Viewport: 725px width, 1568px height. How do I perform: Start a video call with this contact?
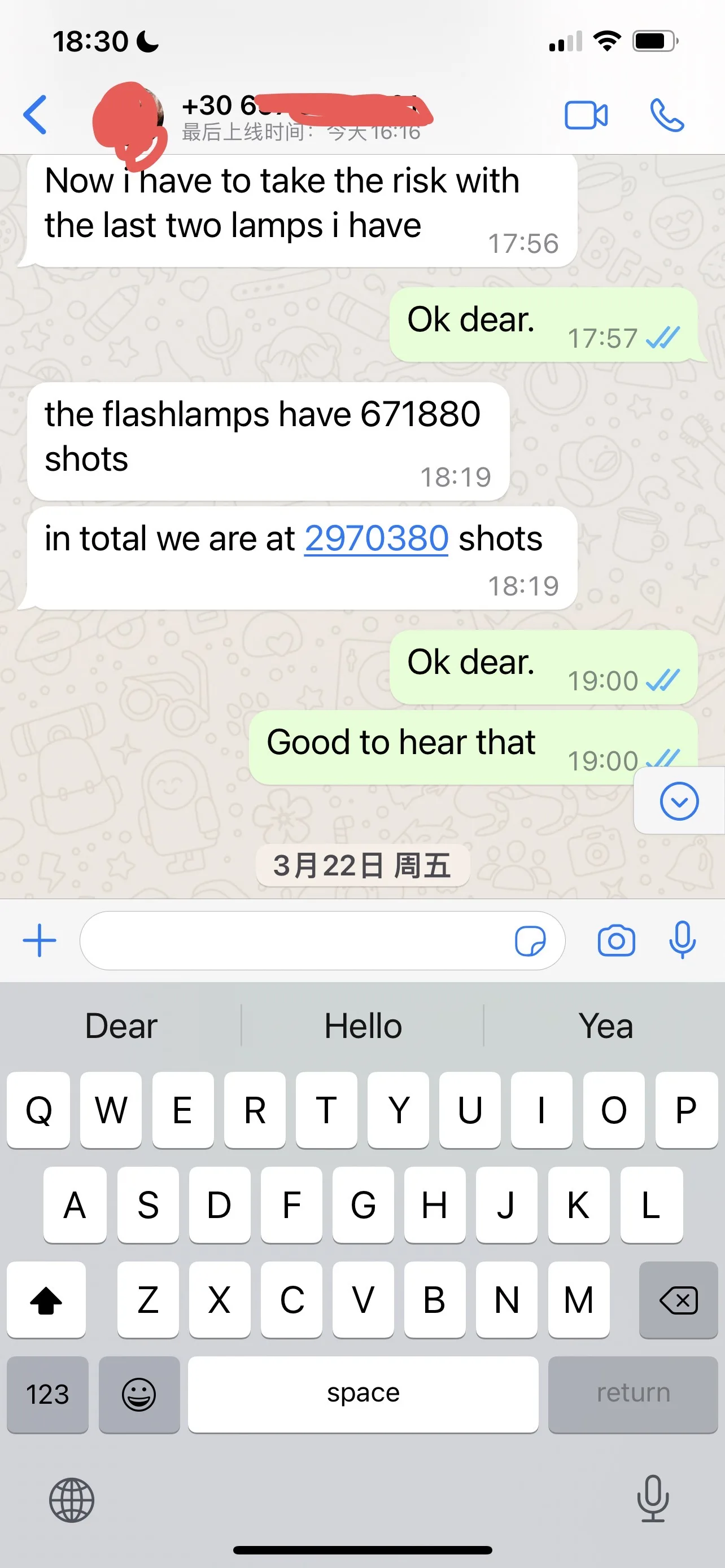(586, 115)
